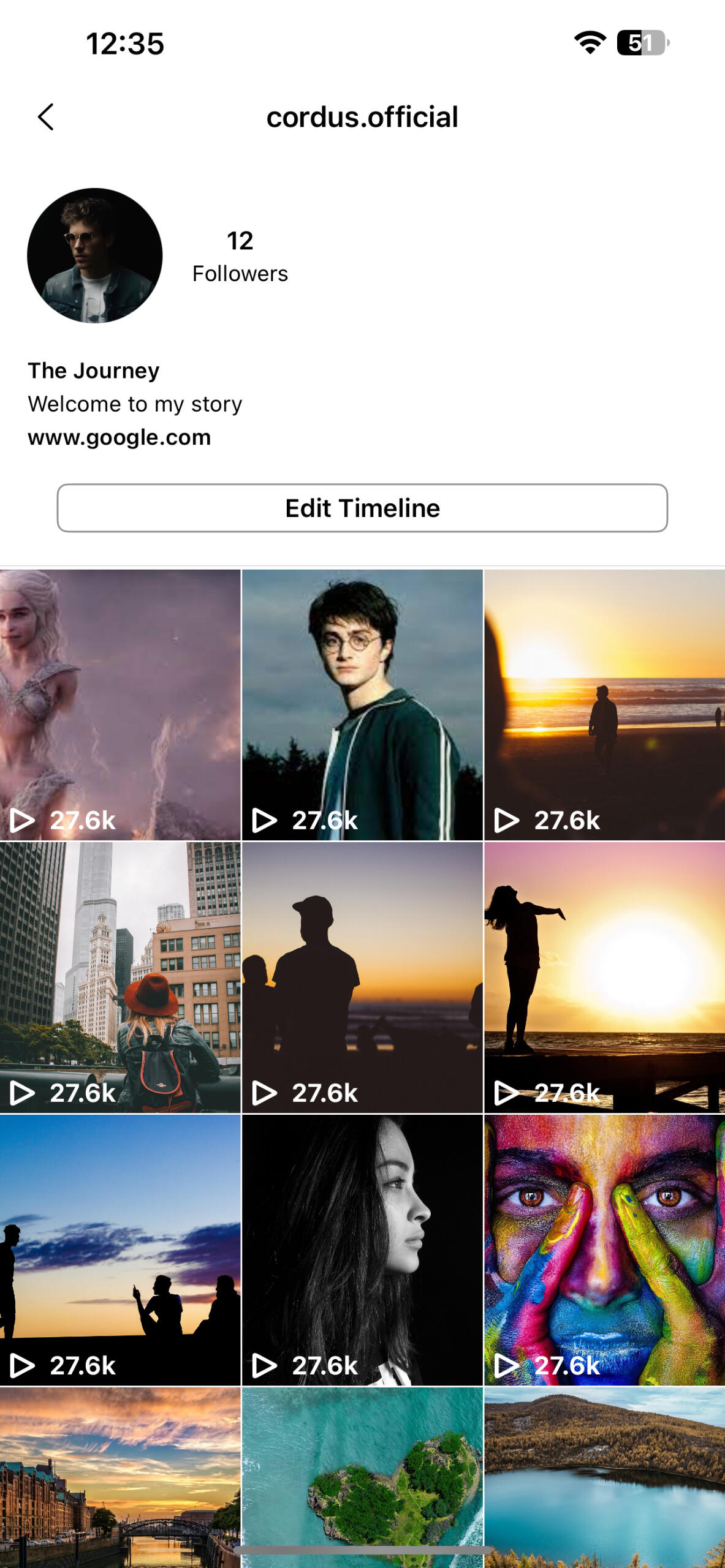725x1568 pixels.
Task: Open the beach sunset silhouette video
Action: tap(604, 704)
